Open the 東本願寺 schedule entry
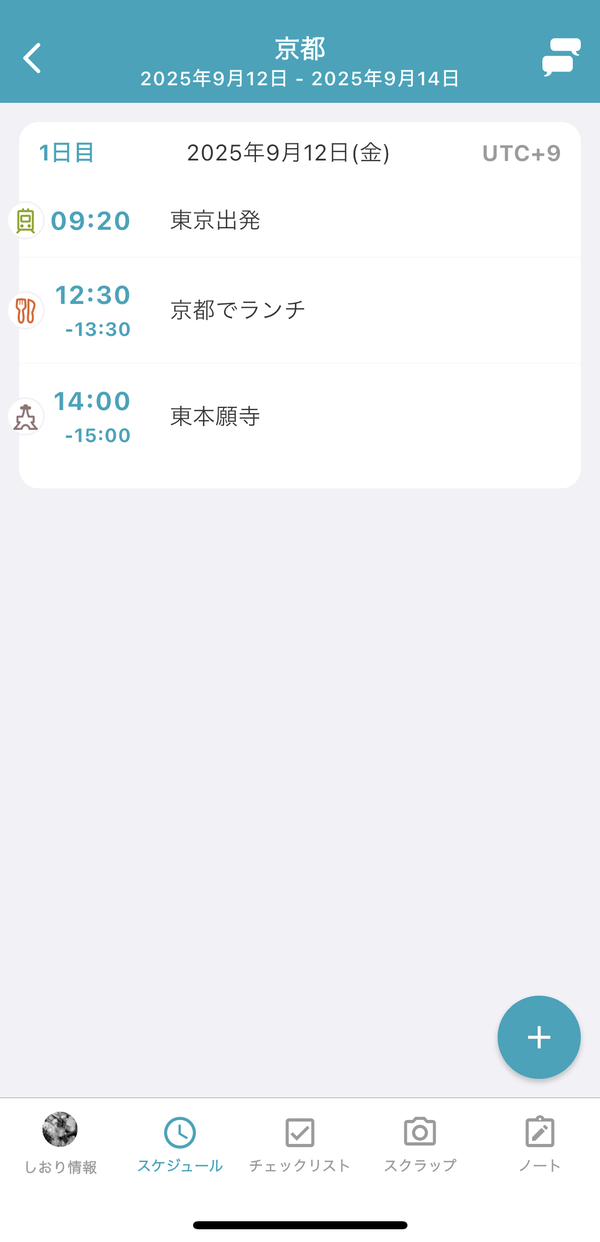The image size is (600, 1242). pos(300,416)
